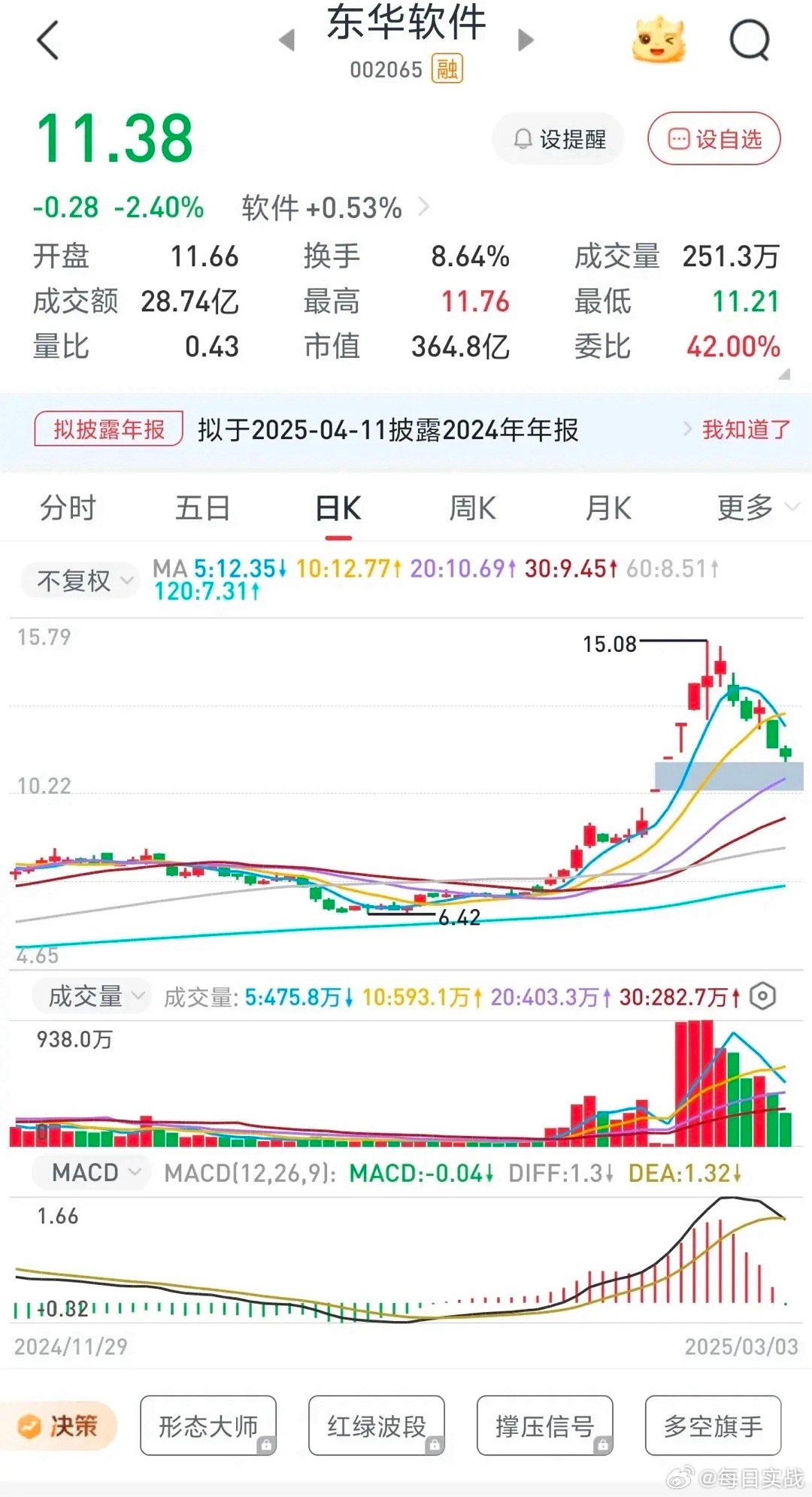Toggle 设自选 to add stock to watchlist
Screen dimensions: 812x1497
click(x=711, y=138)
